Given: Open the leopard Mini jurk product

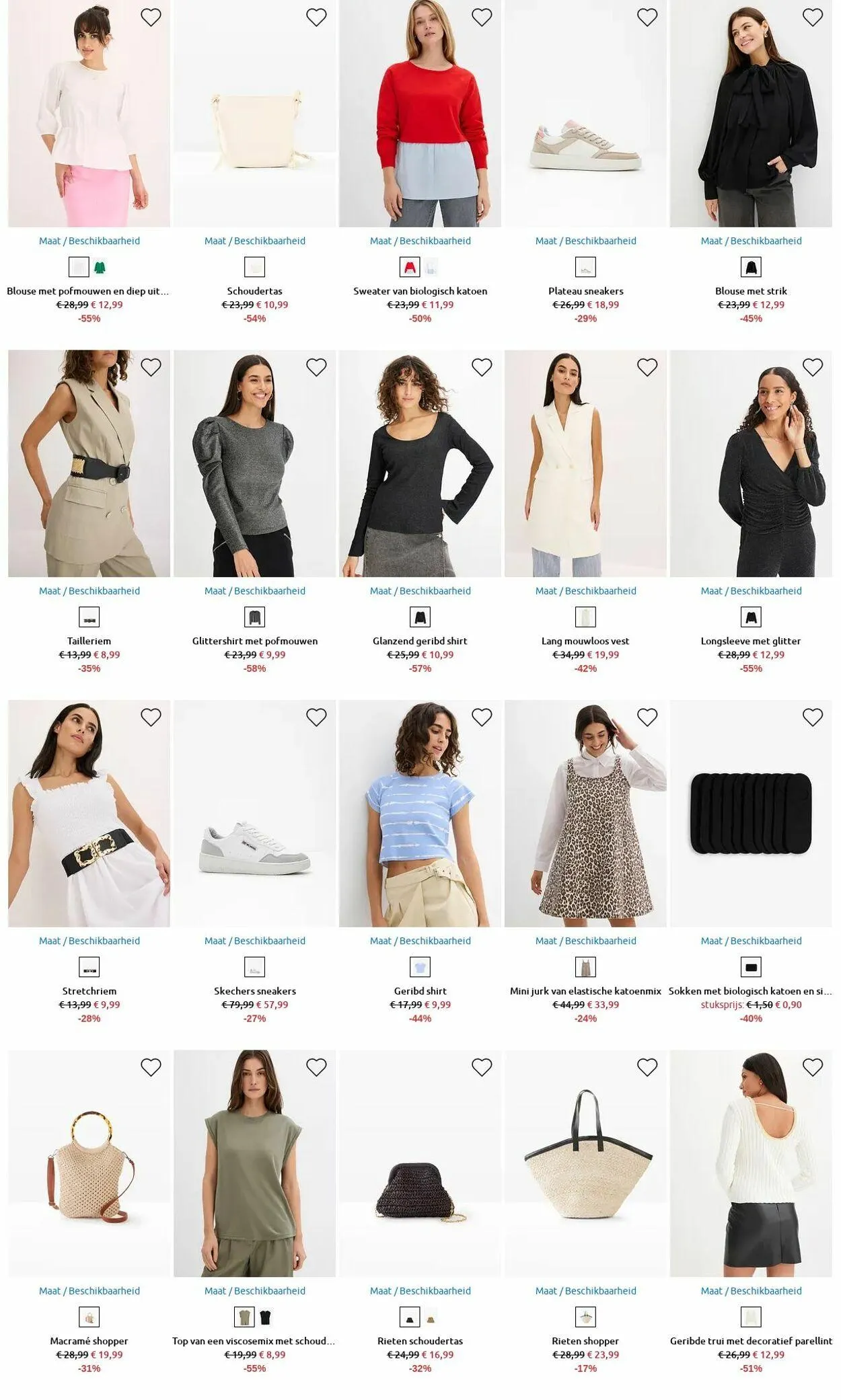Looking at the screenshot, I should point(585,814).
